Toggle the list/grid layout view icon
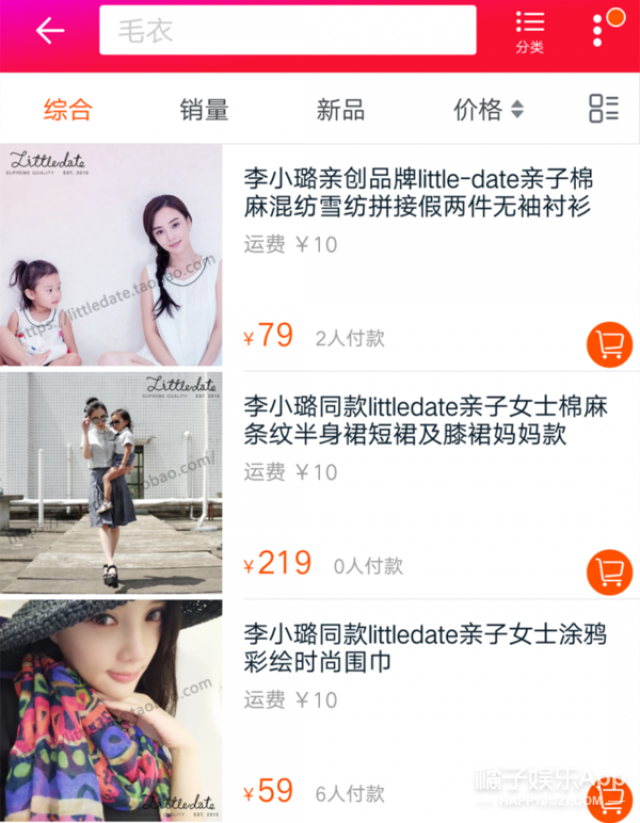This screenshot has width=640, height=823. click(x=603, y=109)
